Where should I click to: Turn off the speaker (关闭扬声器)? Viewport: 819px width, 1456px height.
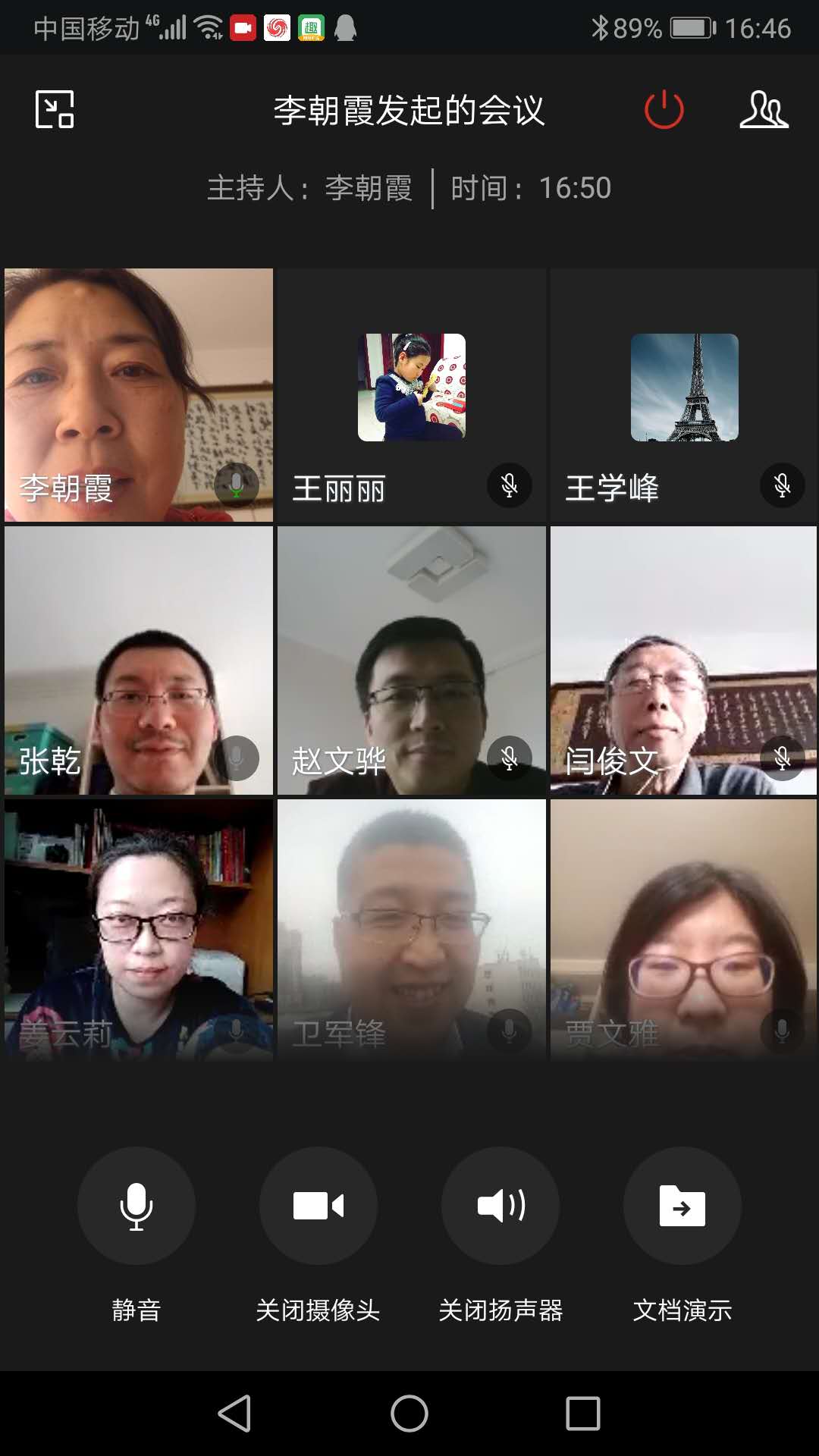tap(500, 1206)
